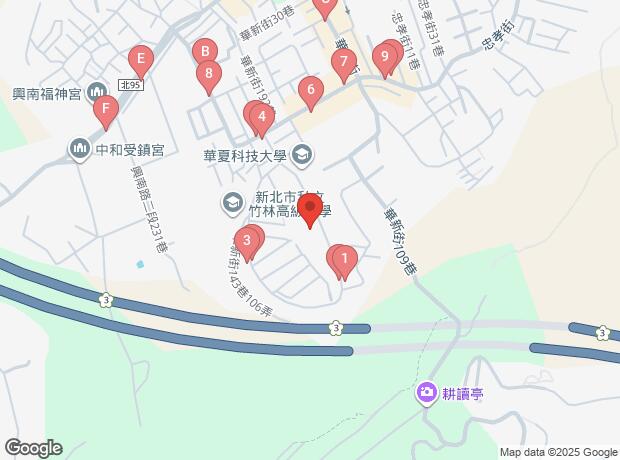The image size is (620, 460).
Task: Open the 興南福神宮 temple icon
Action: click(96, 93)
